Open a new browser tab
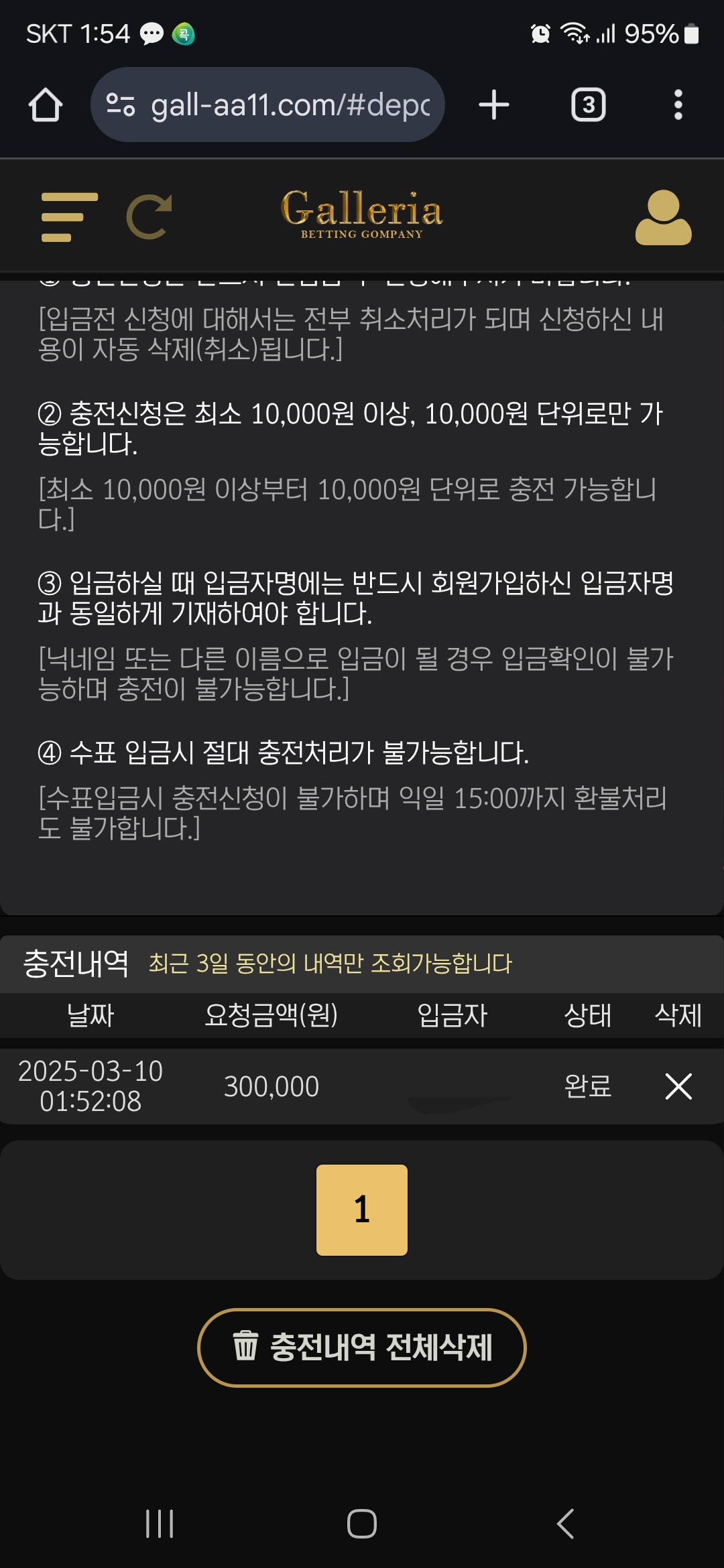Image resolution: width=724 pixels, height=1568 pixels. tap(494, 105)
